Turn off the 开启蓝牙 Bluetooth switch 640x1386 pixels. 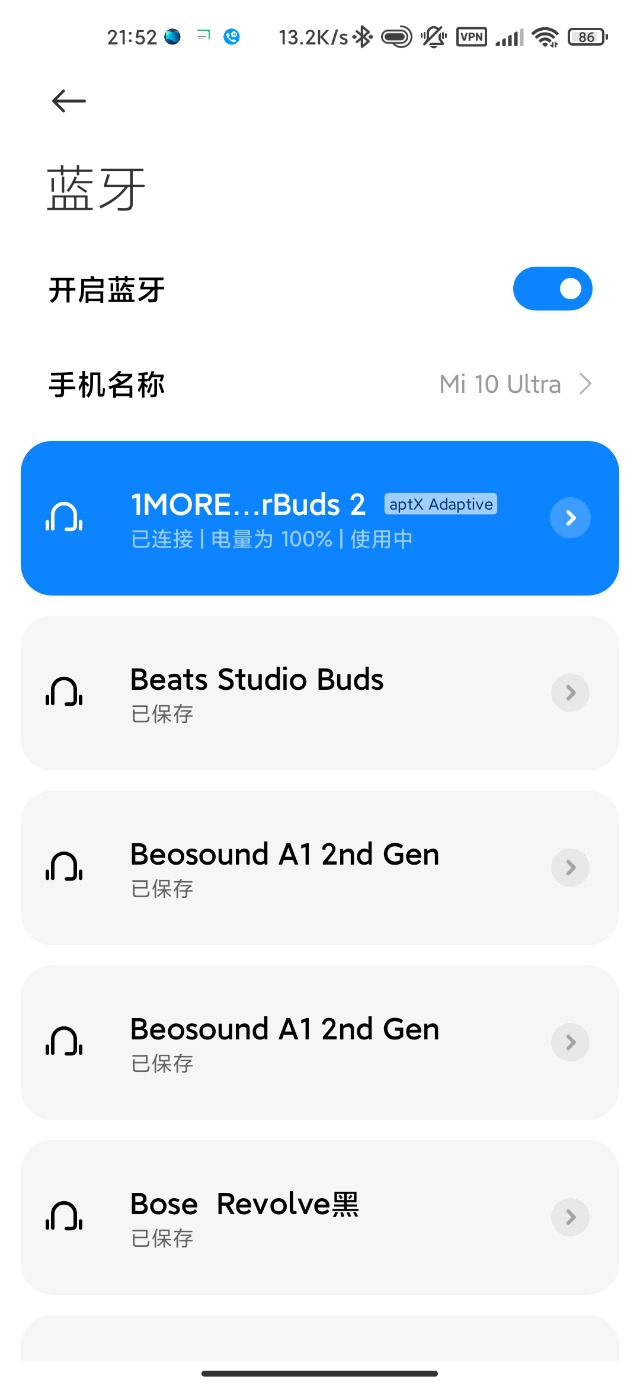pos(552,289)
